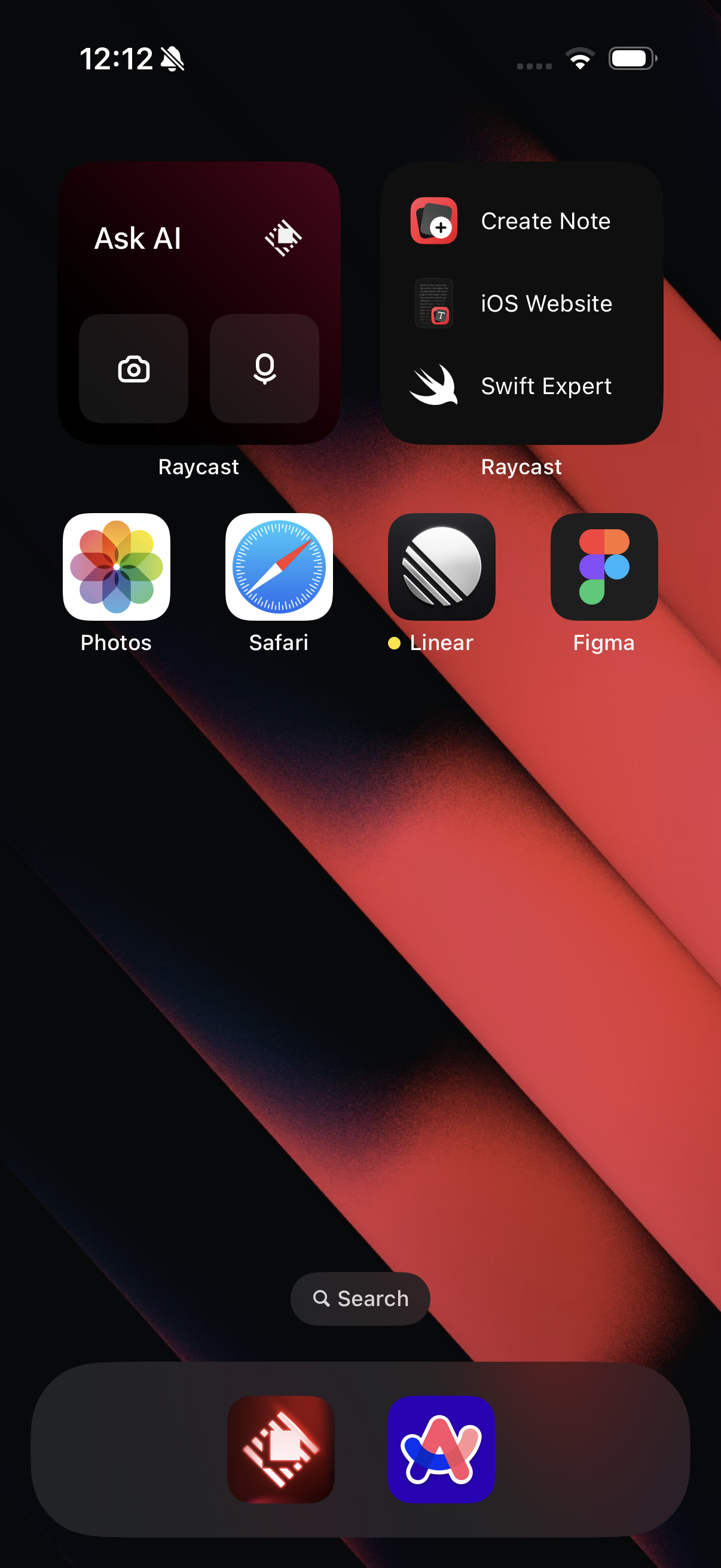
Task: Tap the camera button in Raycast widget
Action: tap(133, 369)
